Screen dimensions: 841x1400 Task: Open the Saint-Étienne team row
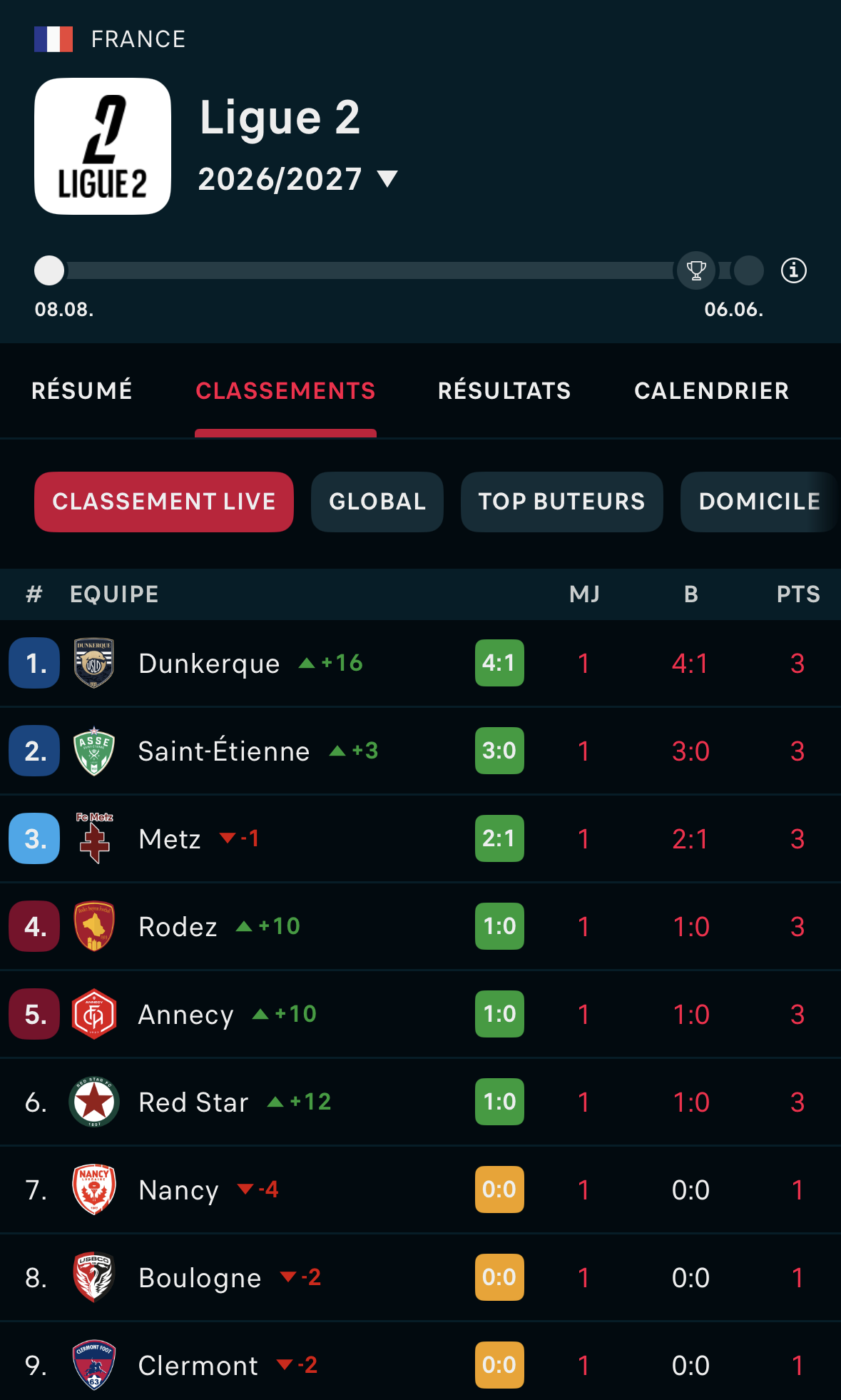pyautogui.click(x=420, y=751)
